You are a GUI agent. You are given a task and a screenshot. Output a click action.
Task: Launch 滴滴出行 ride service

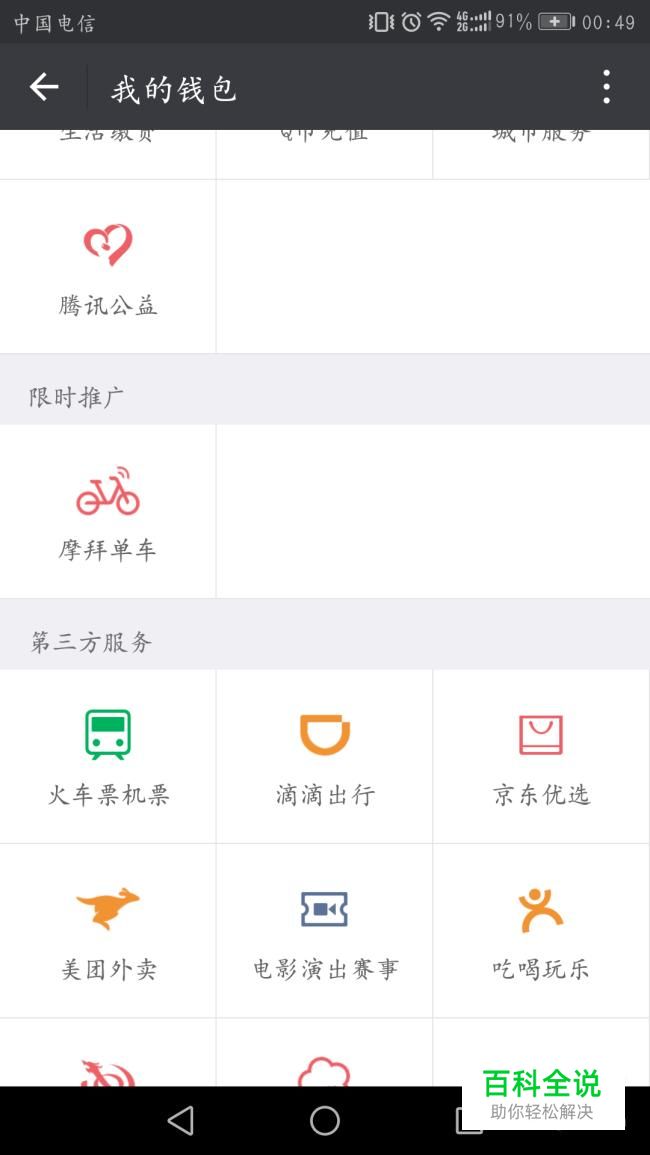pos(325,756)
